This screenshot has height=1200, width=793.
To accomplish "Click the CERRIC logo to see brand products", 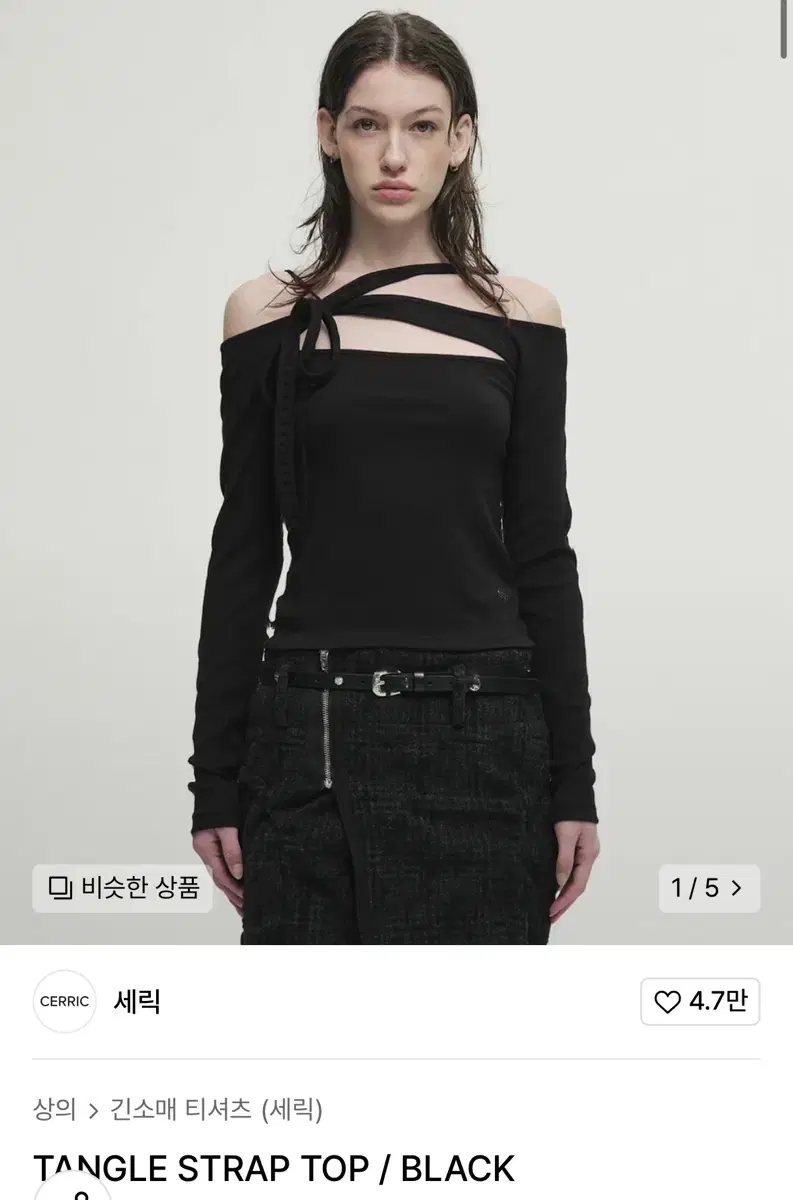I will pyautogui.click(x=65, y=1003).
